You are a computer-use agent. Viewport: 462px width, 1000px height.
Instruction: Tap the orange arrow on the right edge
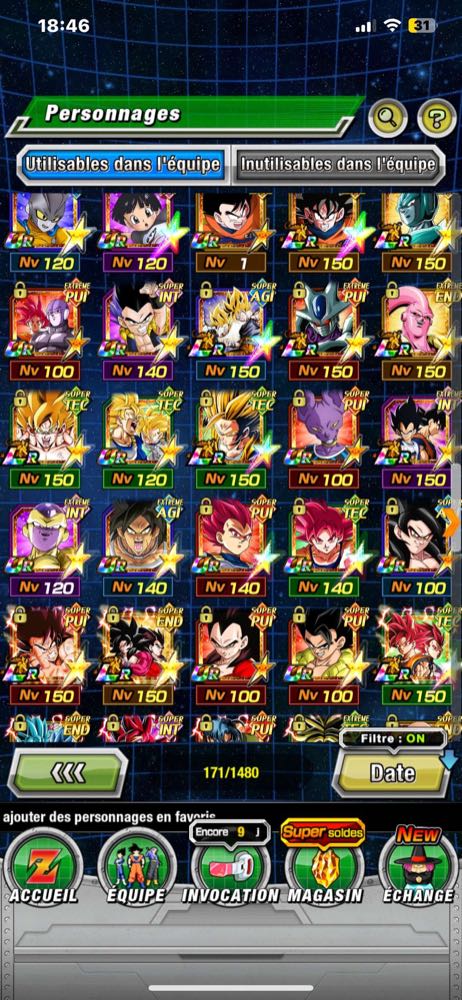point(452,524)
